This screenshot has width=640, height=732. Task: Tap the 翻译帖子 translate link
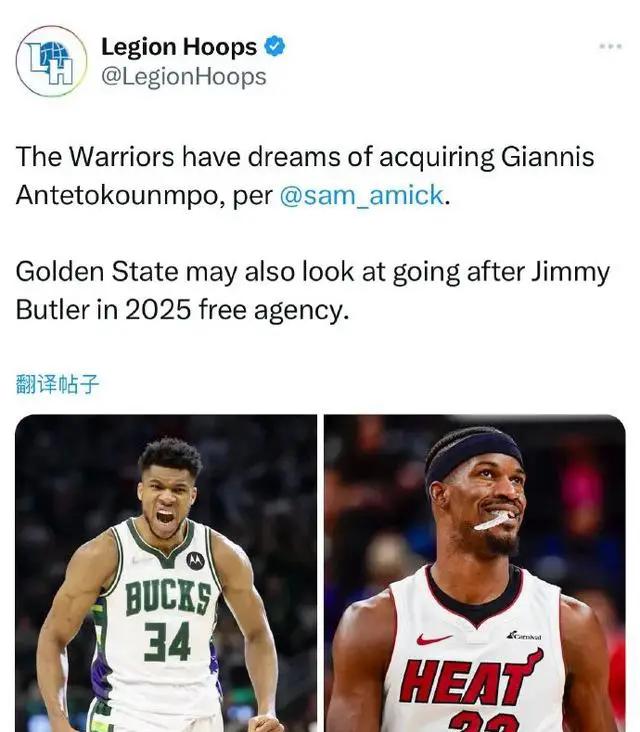(58, 383)
